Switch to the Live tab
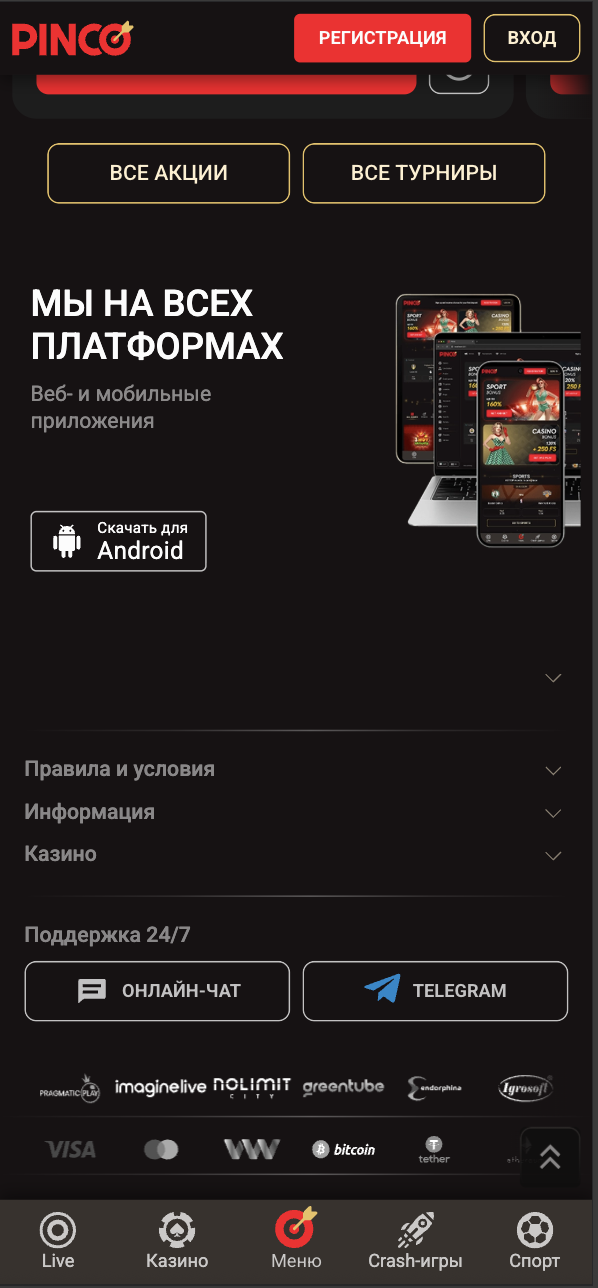This screenshot has width=598, height=1288. 58,1241
